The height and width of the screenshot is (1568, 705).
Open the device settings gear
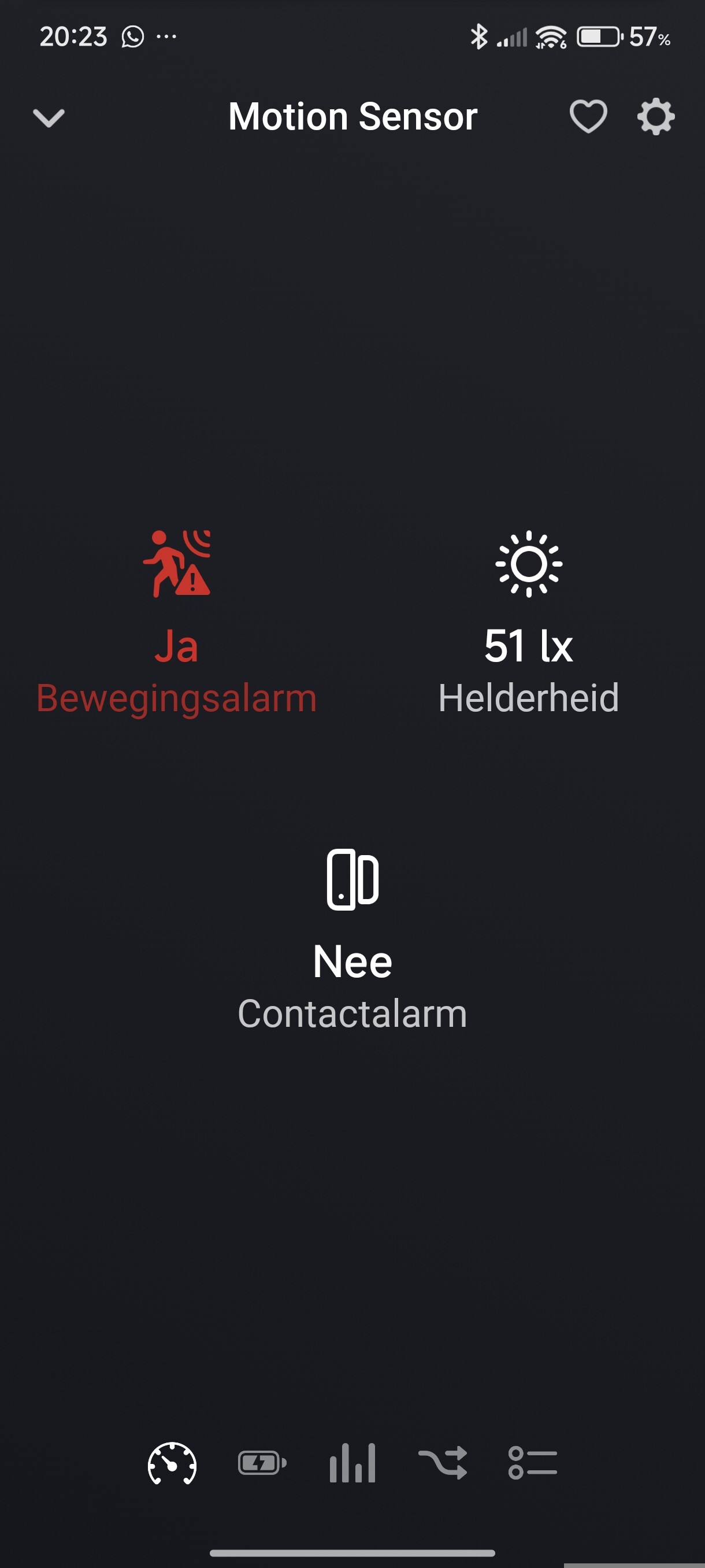coord(656,116)
